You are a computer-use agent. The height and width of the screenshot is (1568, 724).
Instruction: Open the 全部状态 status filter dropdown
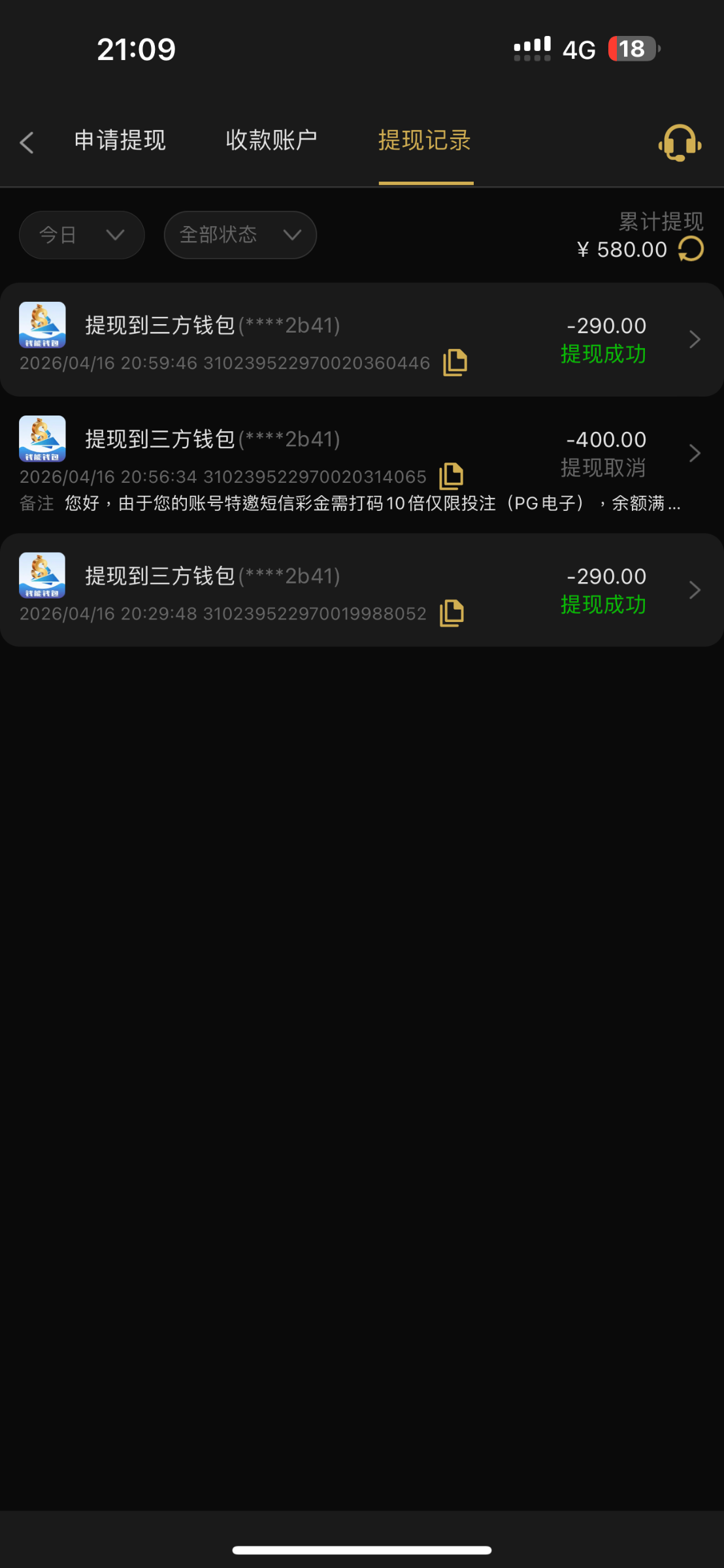[240, 235]
